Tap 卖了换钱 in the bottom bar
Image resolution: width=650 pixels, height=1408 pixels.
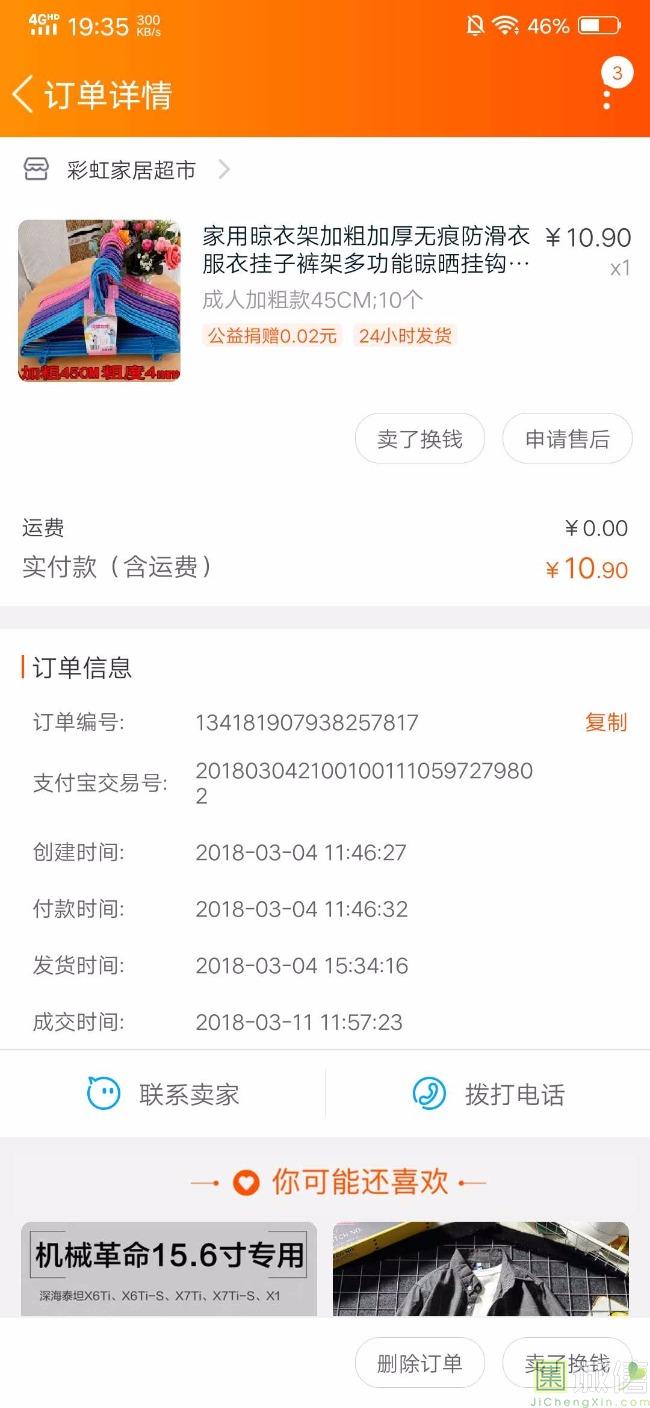567,1363
